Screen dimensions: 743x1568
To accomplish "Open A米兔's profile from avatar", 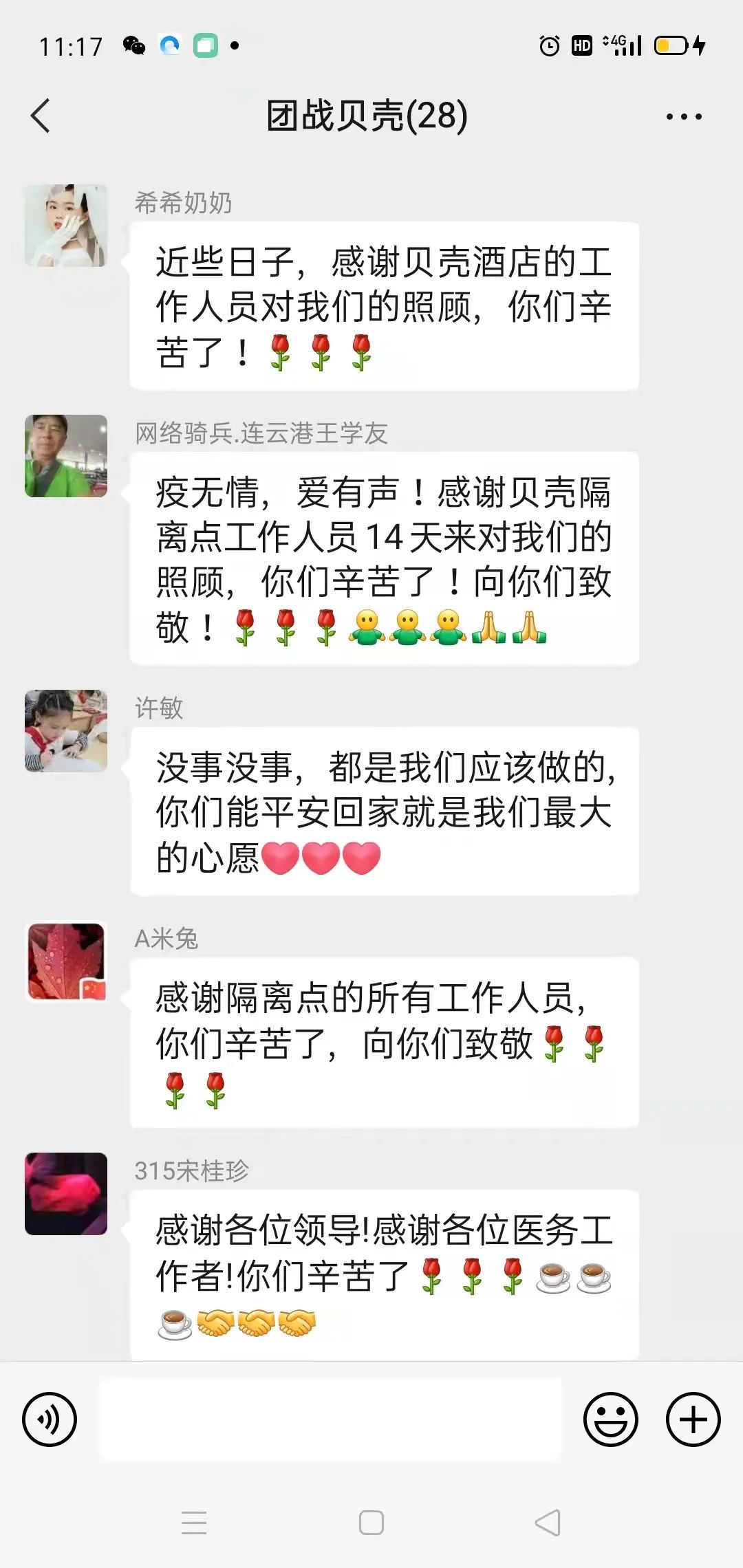I will pyautogui.click(x=66, y=961).
